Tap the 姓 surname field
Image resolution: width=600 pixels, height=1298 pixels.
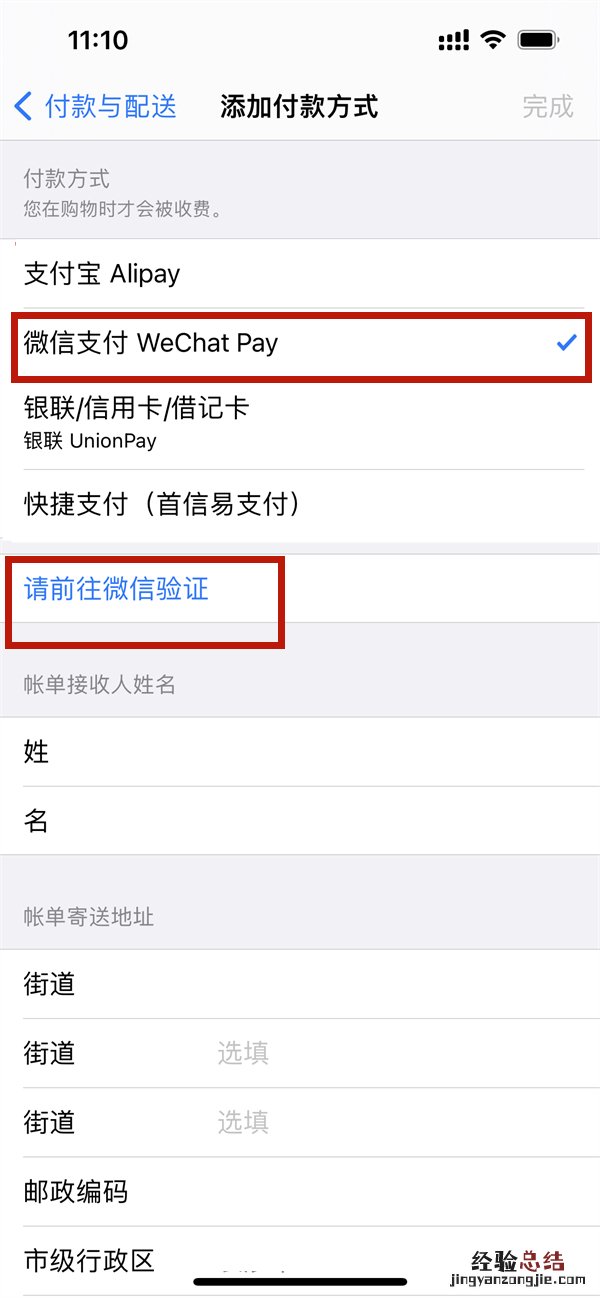tap(300, 752)
